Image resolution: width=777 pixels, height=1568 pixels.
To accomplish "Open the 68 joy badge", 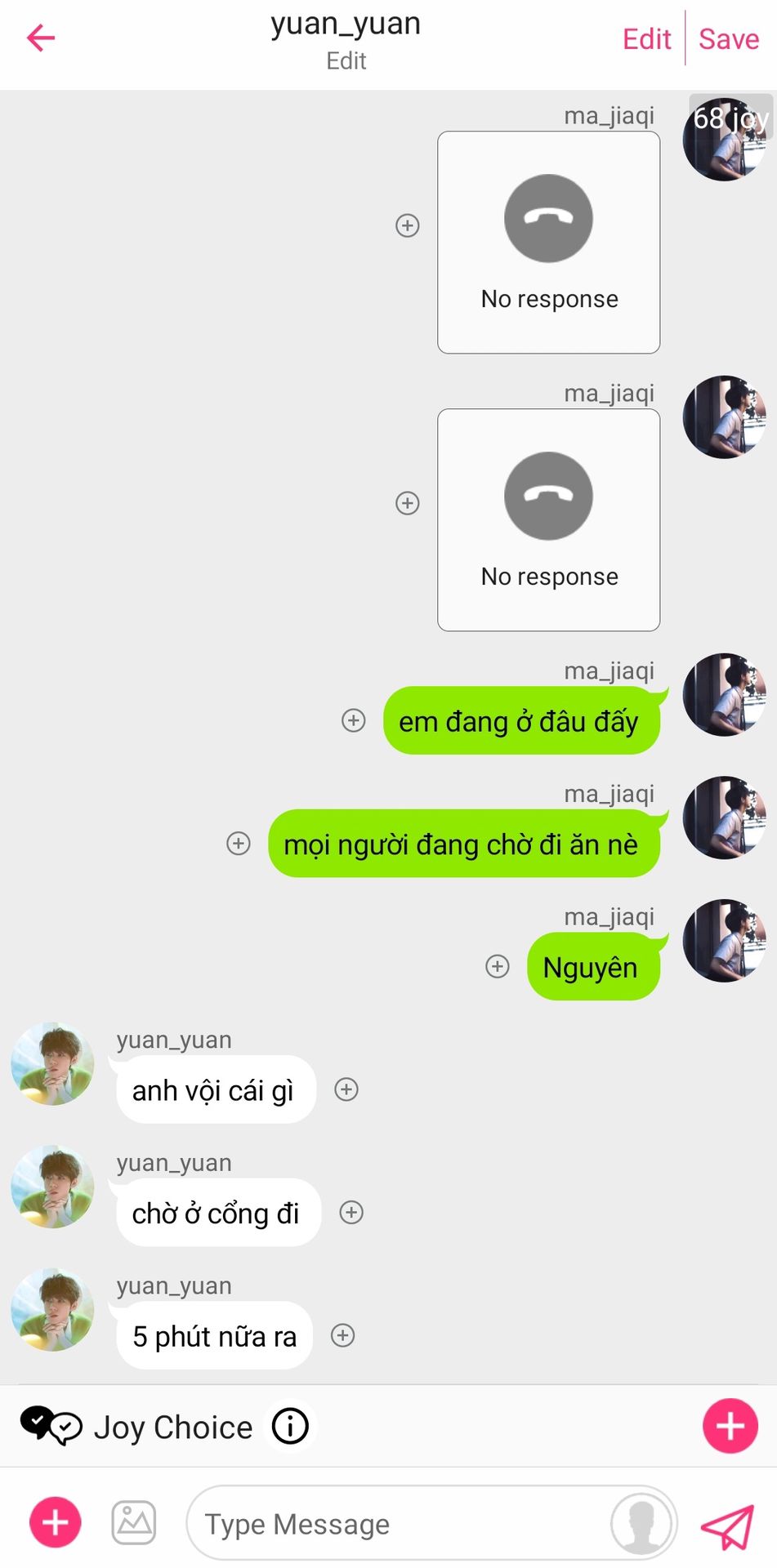I will (730, 118).
